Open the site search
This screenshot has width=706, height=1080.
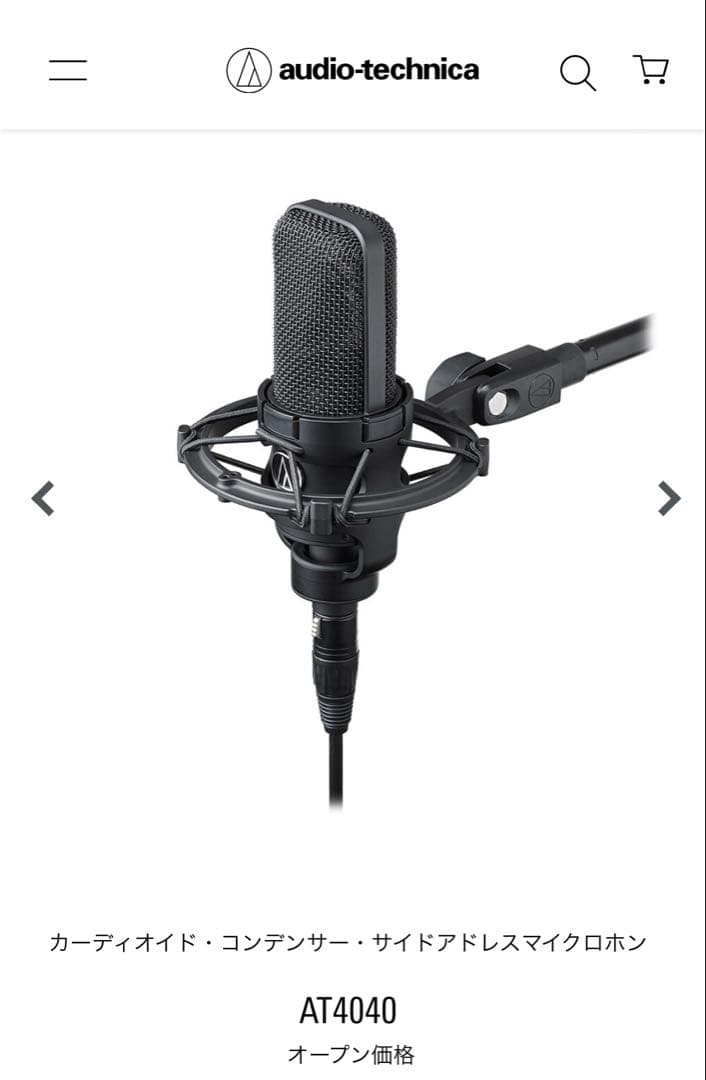pos(577,72)
